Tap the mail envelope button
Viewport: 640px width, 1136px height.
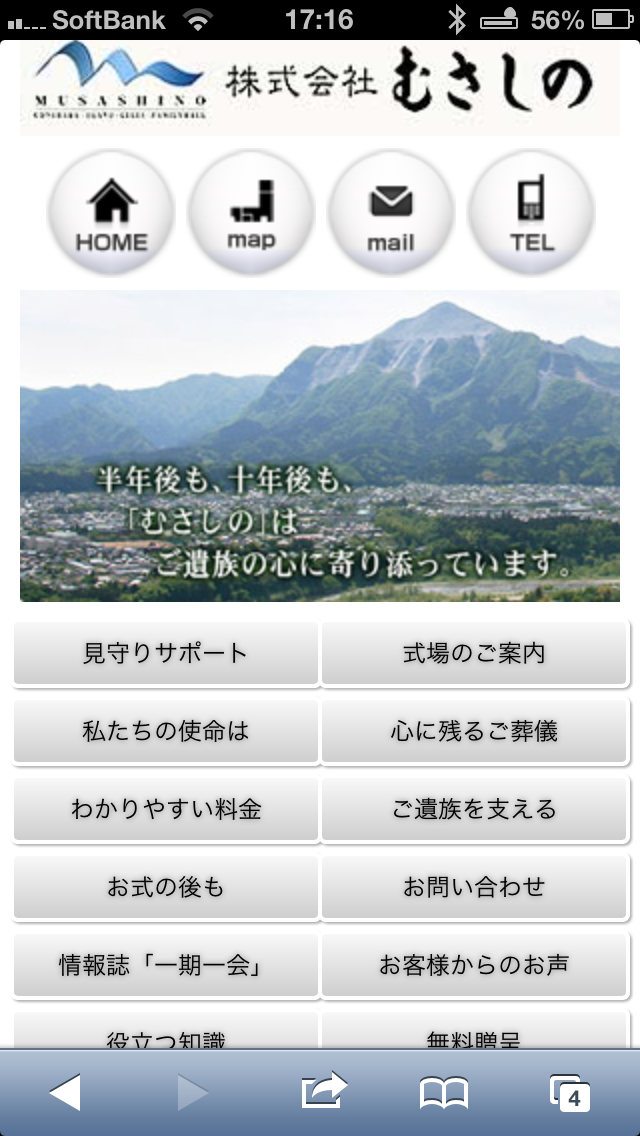pyautogui.click(x=391, y=212)
